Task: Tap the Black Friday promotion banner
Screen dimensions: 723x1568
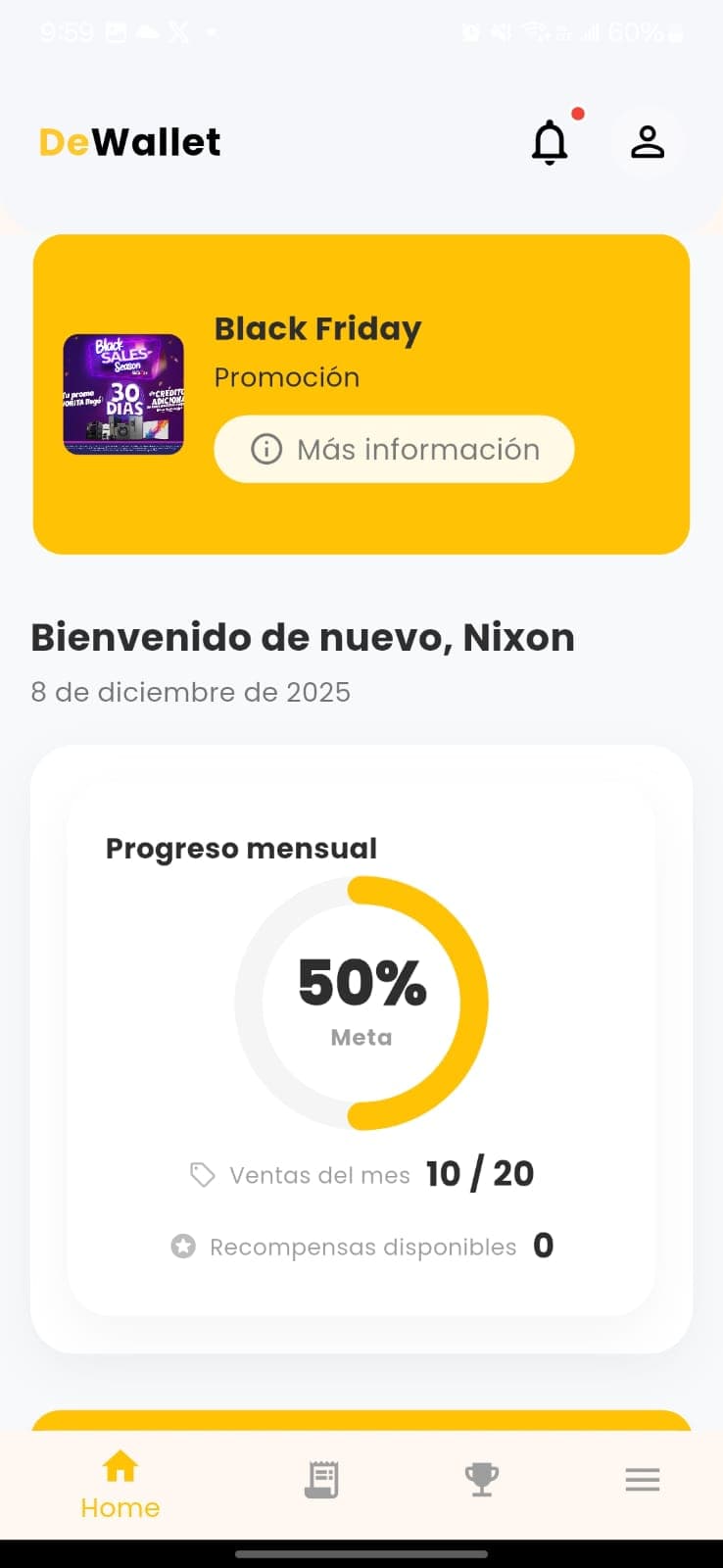Action: coord(361,392)
